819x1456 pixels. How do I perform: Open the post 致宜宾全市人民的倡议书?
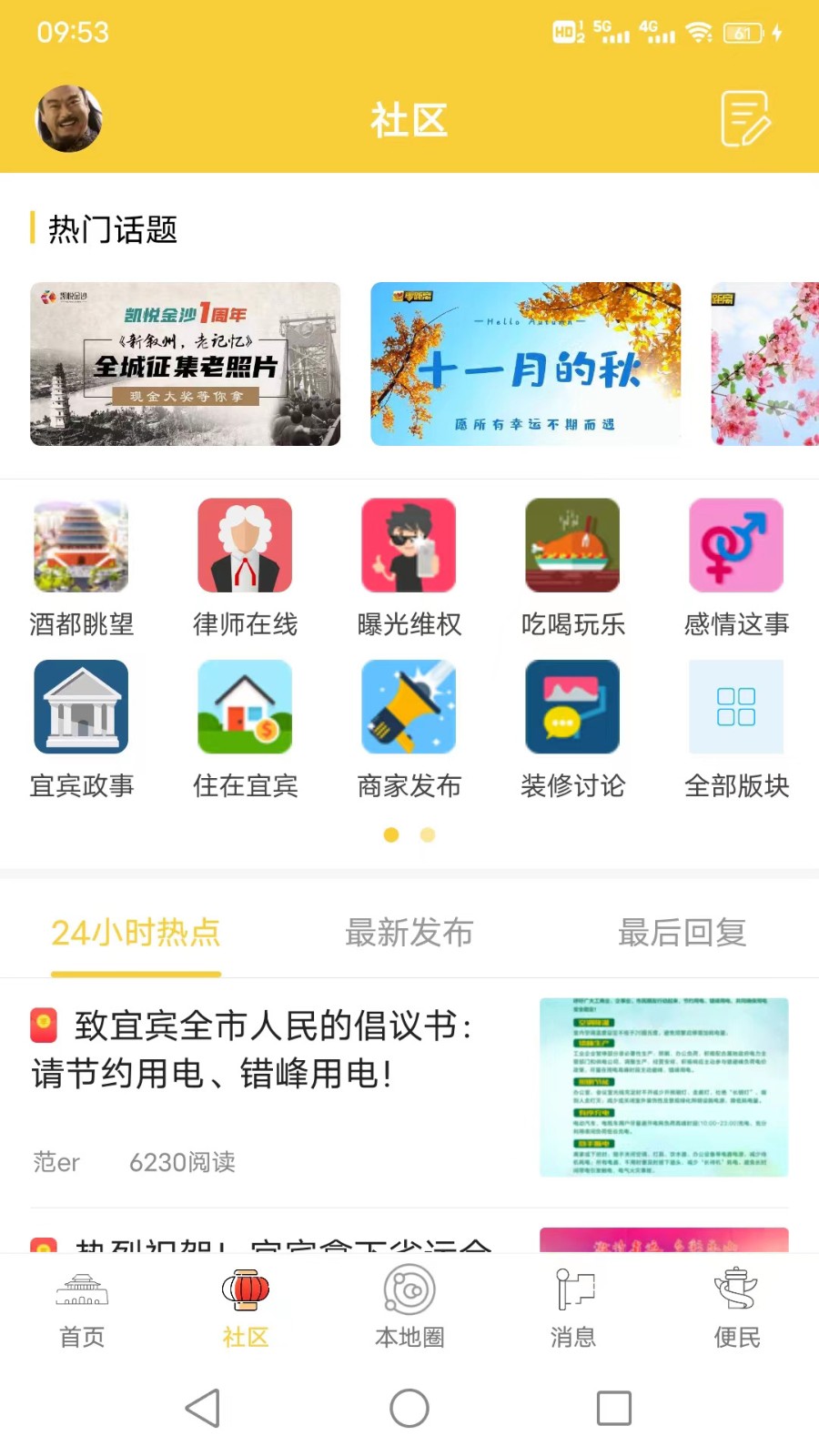[x=273, y=1050]
